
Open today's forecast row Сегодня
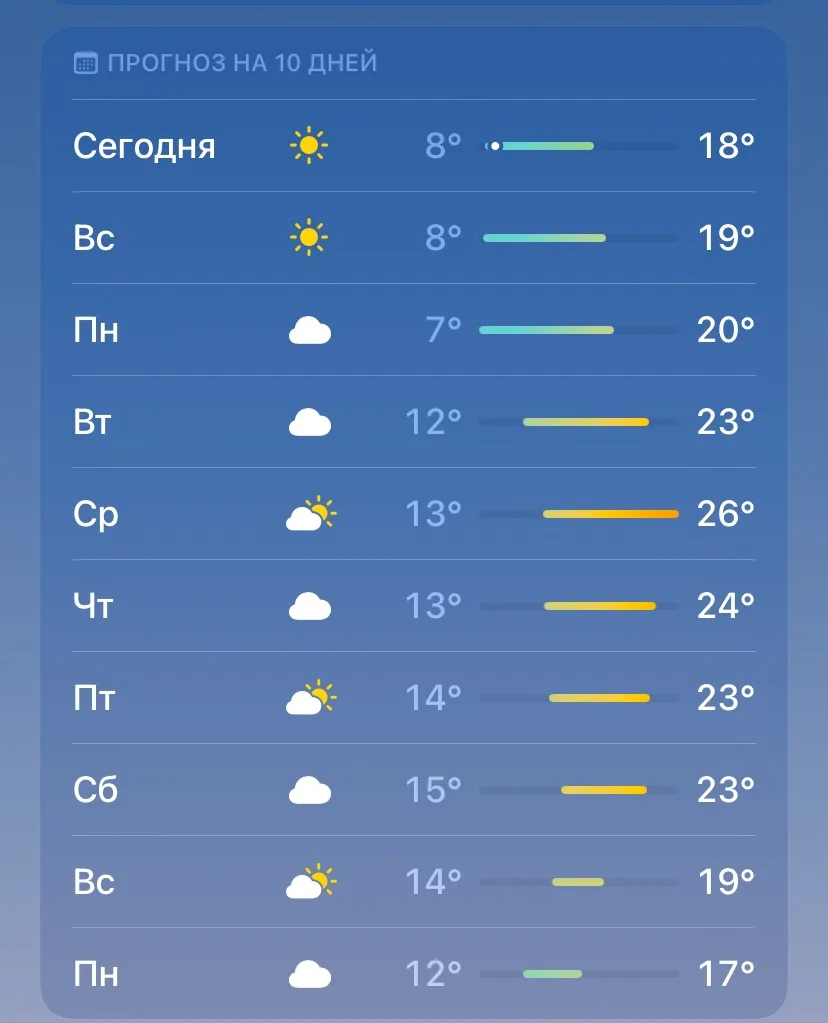pos(414,145)
